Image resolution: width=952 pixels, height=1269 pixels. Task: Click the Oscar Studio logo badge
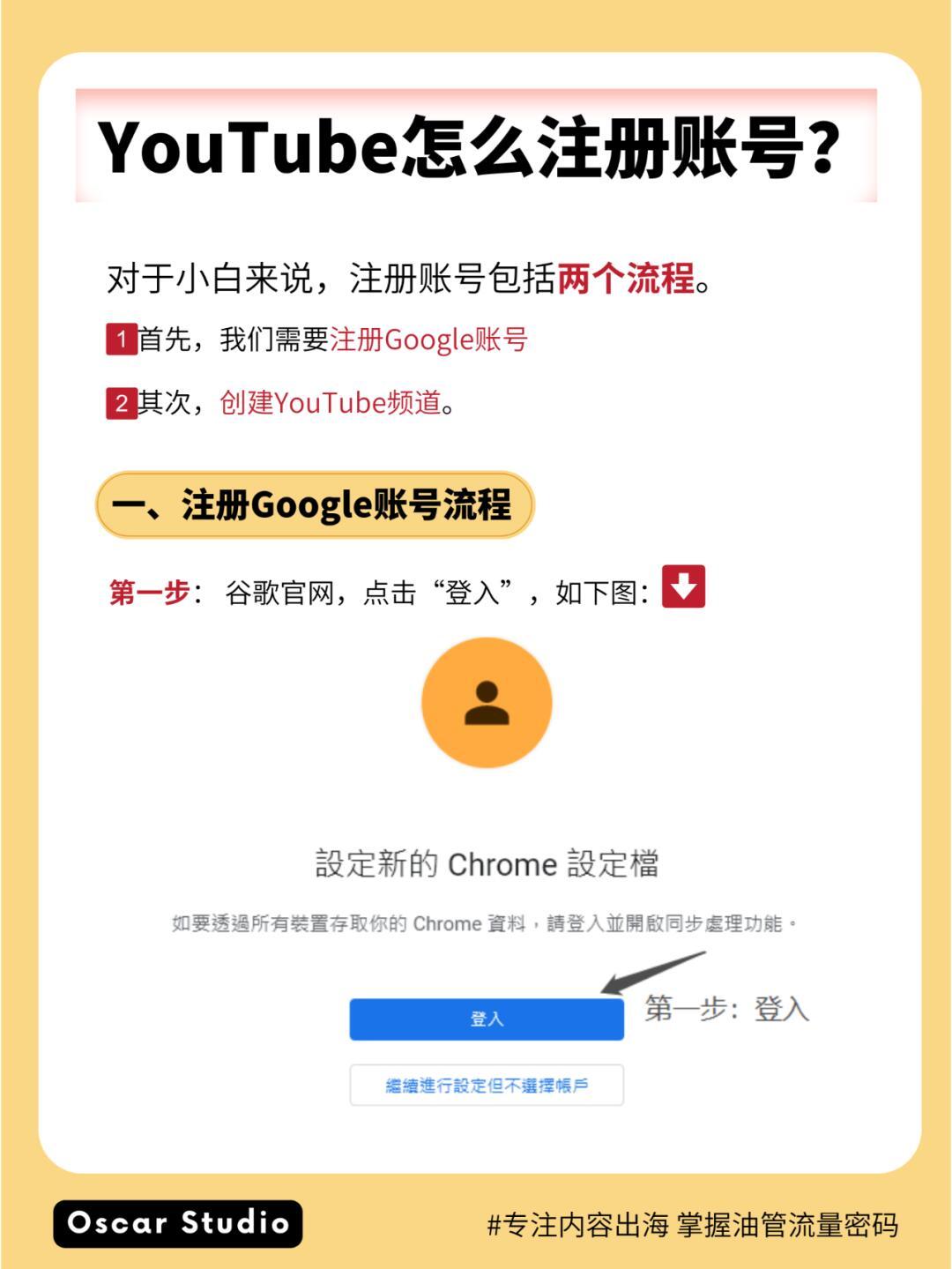click(179, 1222)
